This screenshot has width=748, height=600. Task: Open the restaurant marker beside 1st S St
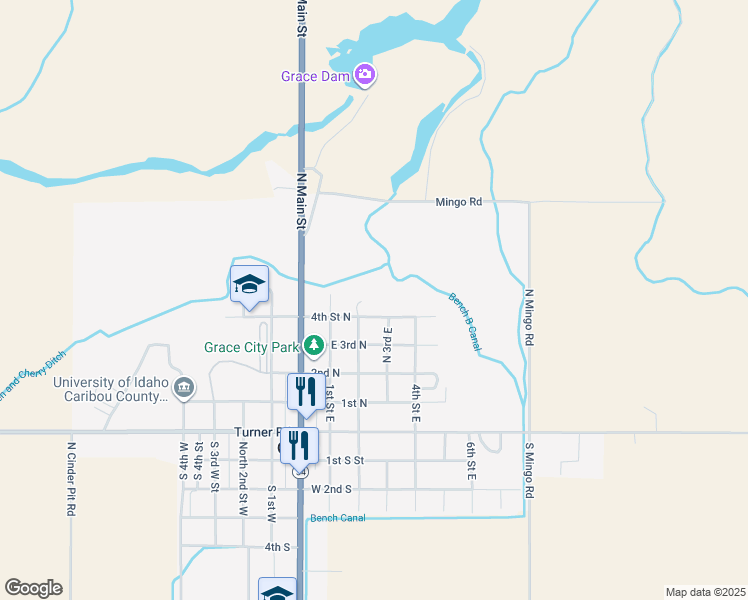tap(299, 449)
